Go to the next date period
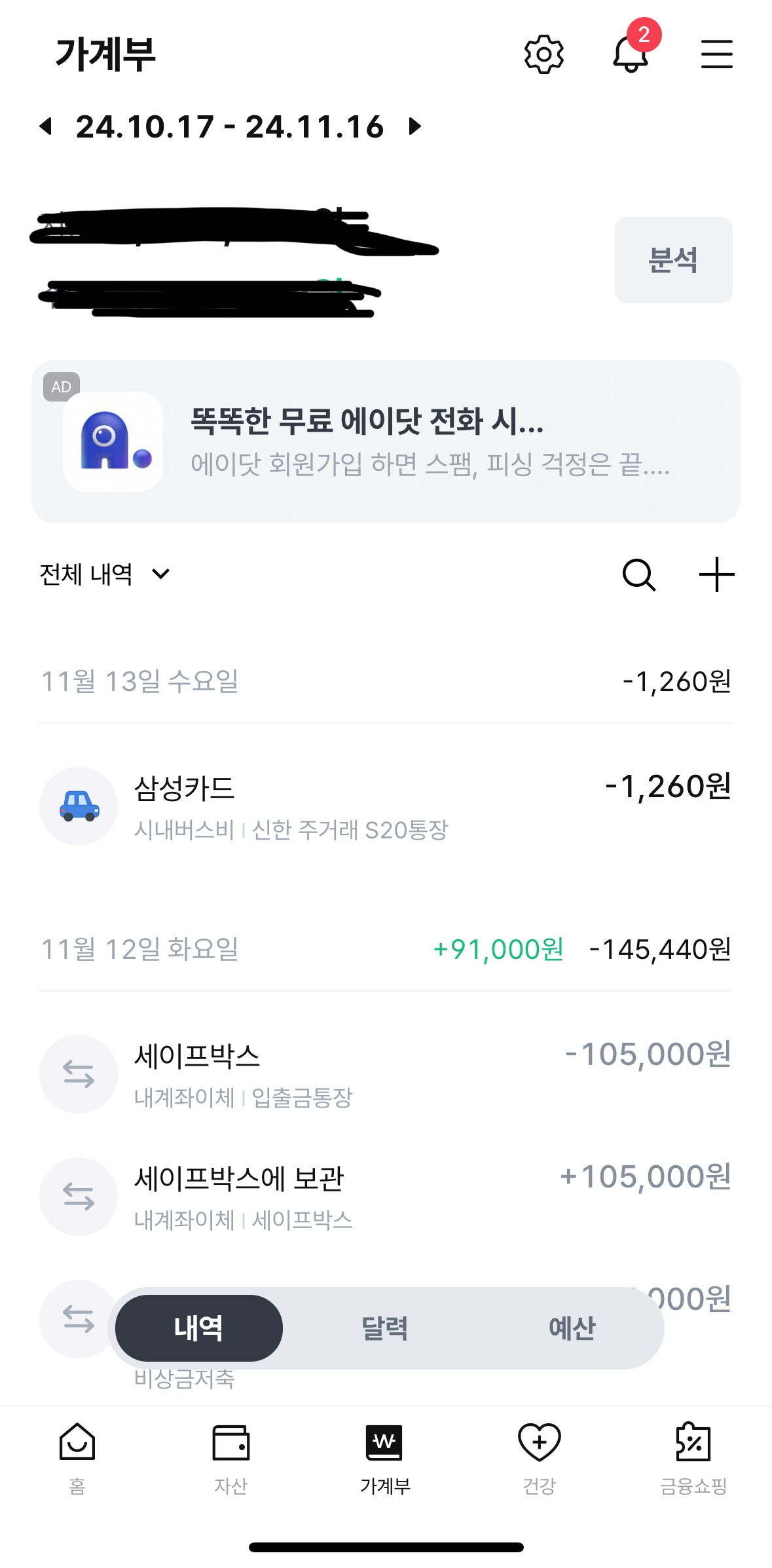This screenshot has width=772, height=1568. (x=414, y=126)
